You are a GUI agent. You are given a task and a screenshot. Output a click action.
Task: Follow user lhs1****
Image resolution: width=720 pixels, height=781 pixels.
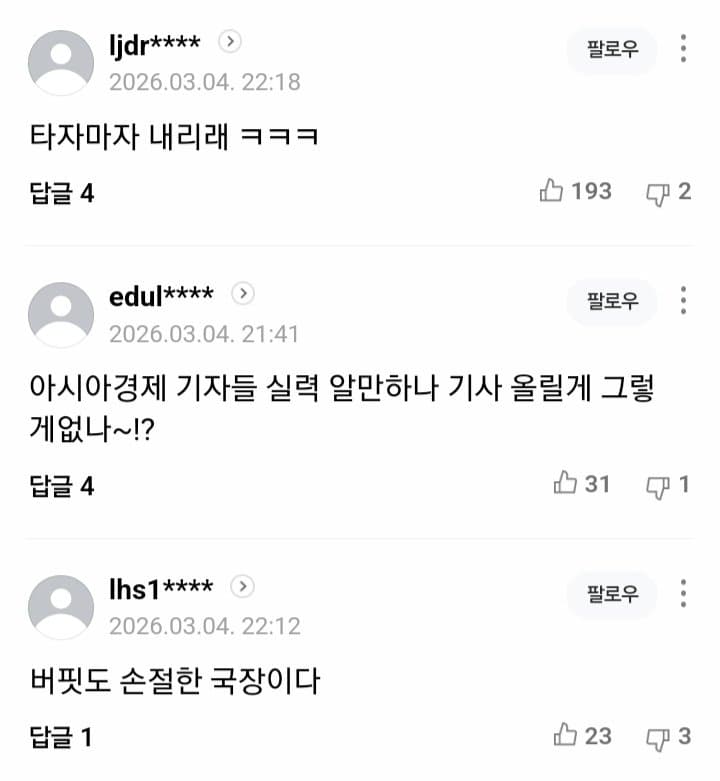pyautogui.click(x=612, y=595)
